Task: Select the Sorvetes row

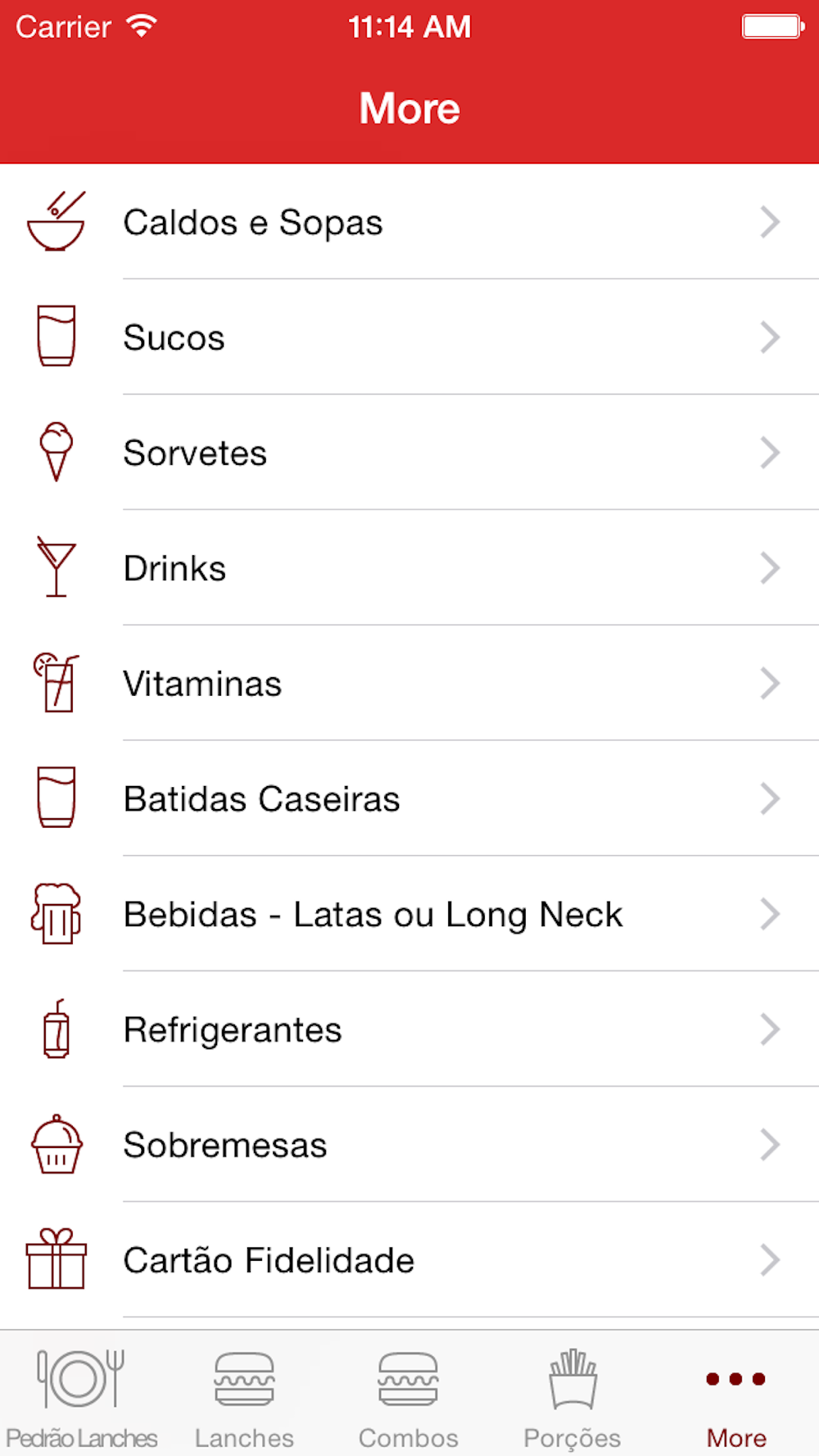Action: click(x=409, y=453)
